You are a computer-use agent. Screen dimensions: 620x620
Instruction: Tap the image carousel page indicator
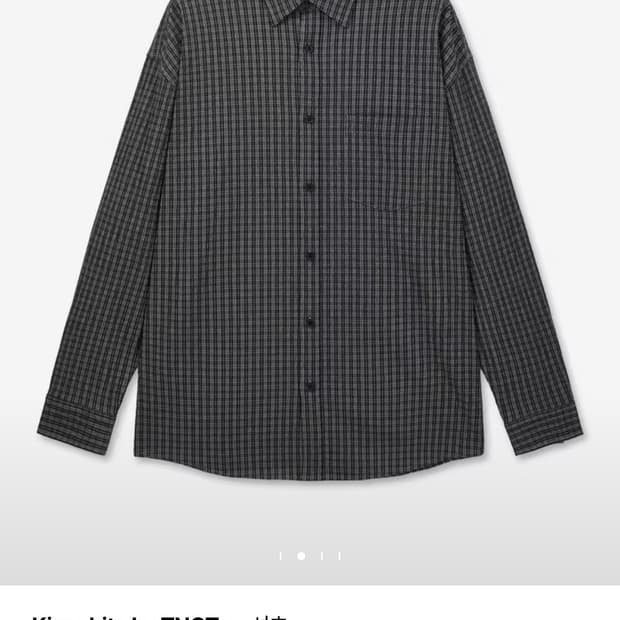pyautogui.click(x=310, y=556)
